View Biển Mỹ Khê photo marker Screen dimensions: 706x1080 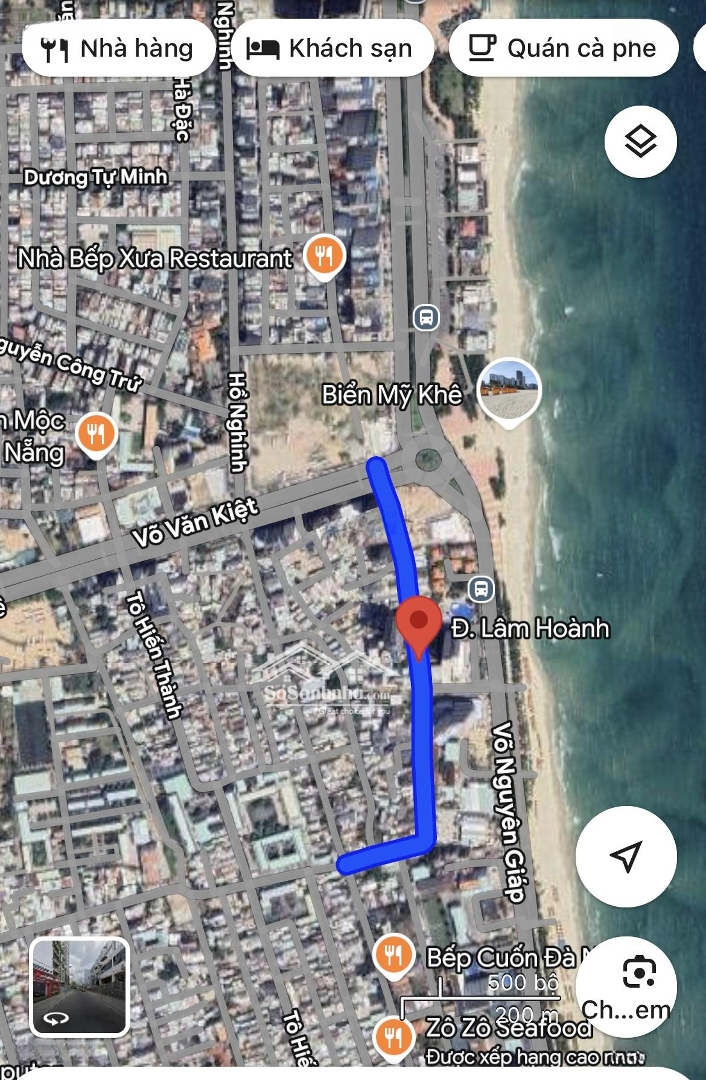click(x=510, y=389)
